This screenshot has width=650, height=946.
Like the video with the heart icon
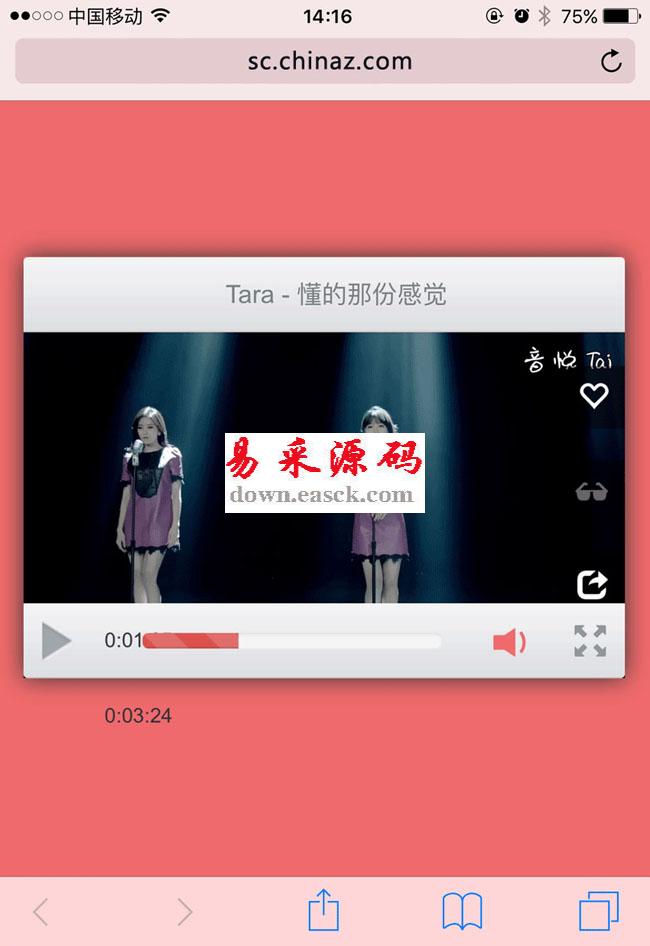pos(594,396)
